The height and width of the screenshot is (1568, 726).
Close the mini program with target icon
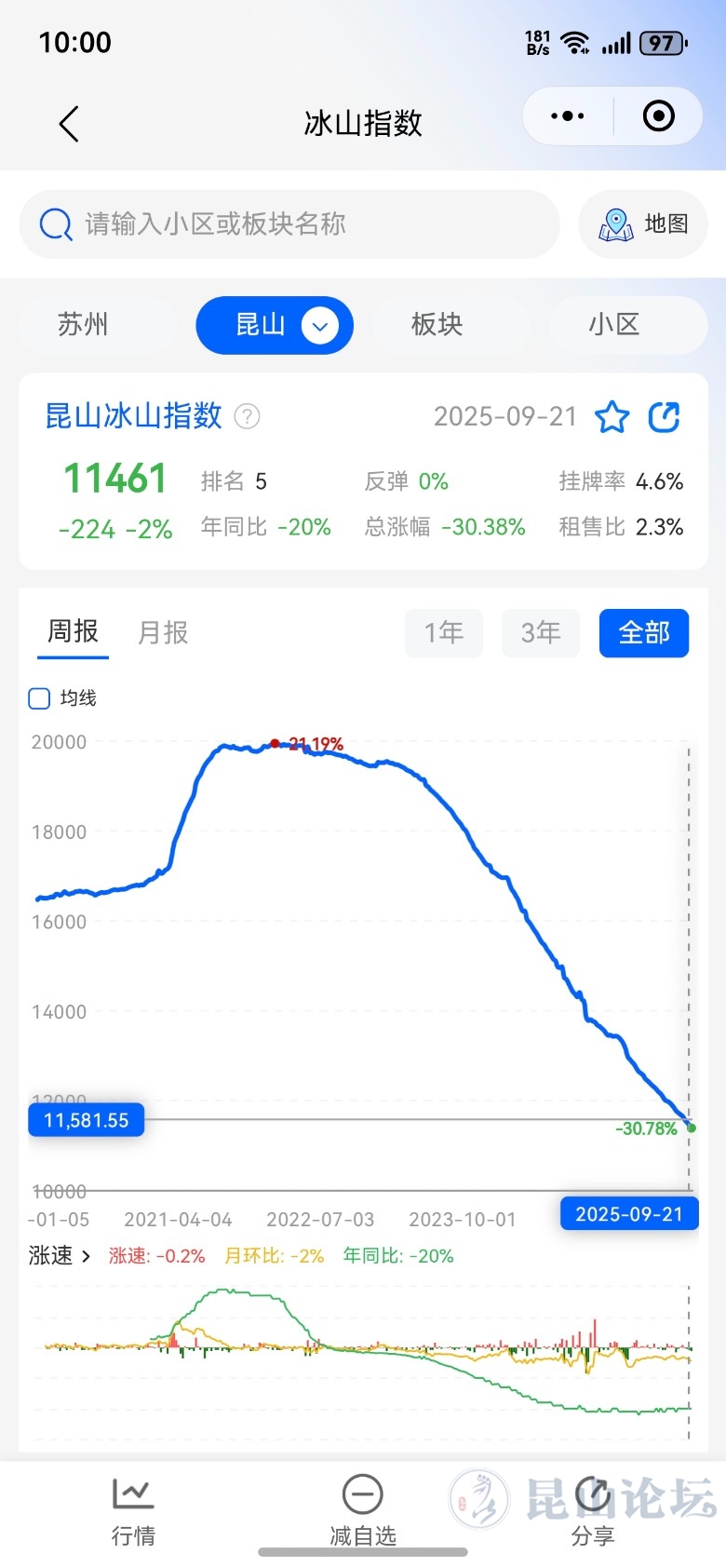tap(658, 116)
